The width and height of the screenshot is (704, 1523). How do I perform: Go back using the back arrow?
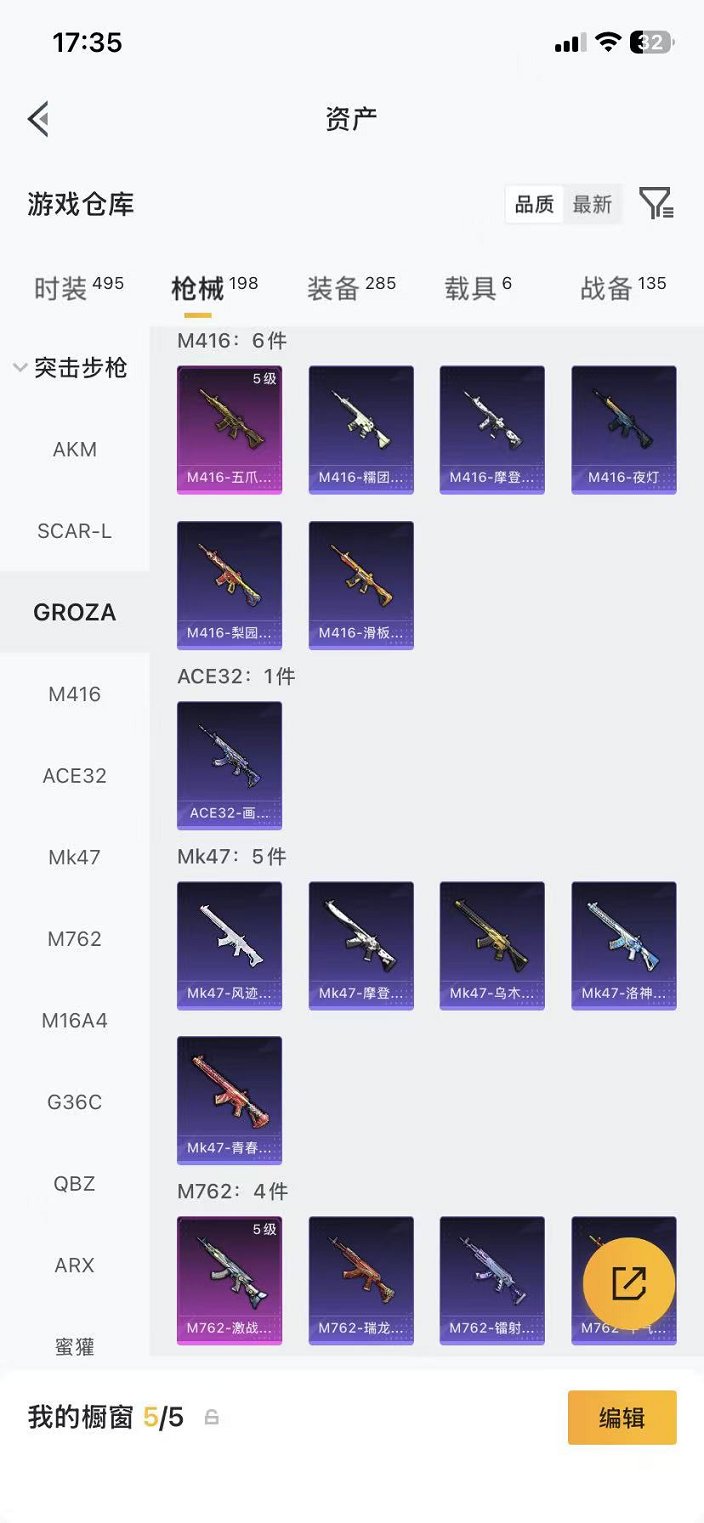(x=38, y=119)
